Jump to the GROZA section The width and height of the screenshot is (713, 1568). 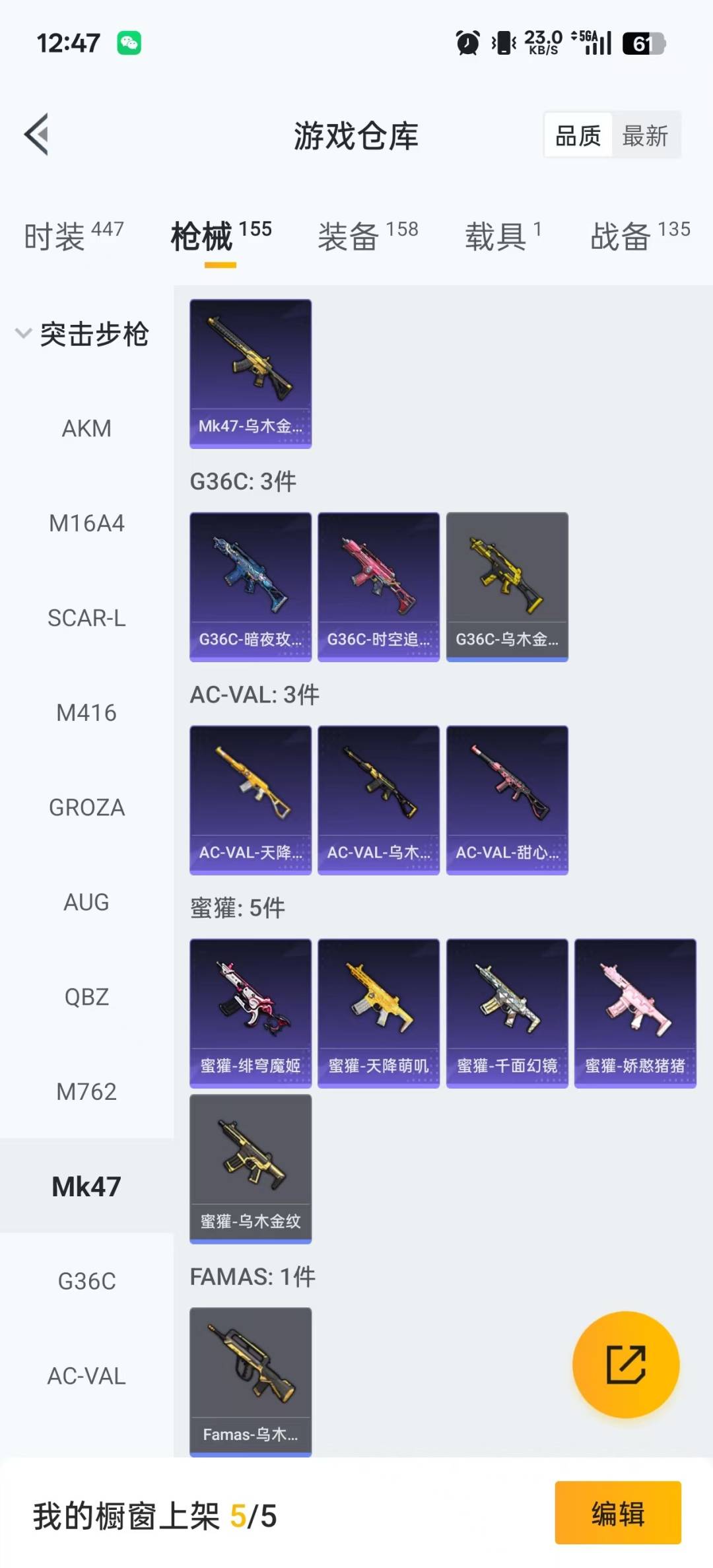pyautogui.click(x=86, y=807)
